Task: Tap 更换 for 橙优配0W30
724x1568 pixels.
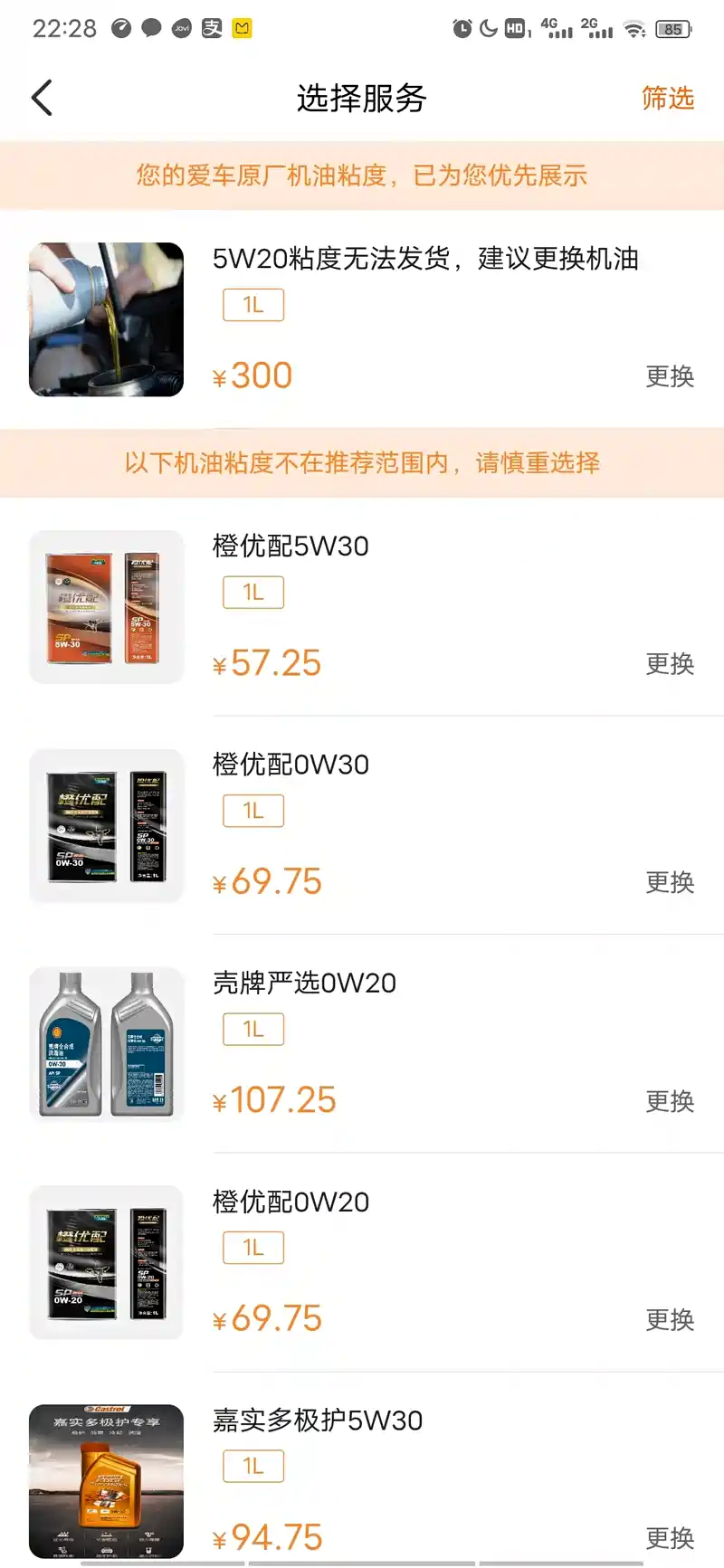Action: (x=669, y=882)
